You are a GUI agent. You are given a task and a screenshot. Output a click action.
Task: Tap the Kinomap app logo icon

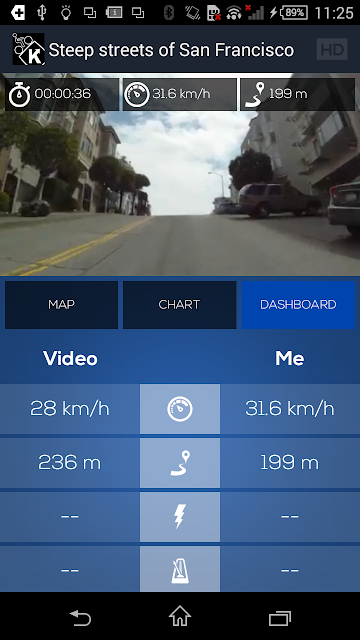coord(28,49)
